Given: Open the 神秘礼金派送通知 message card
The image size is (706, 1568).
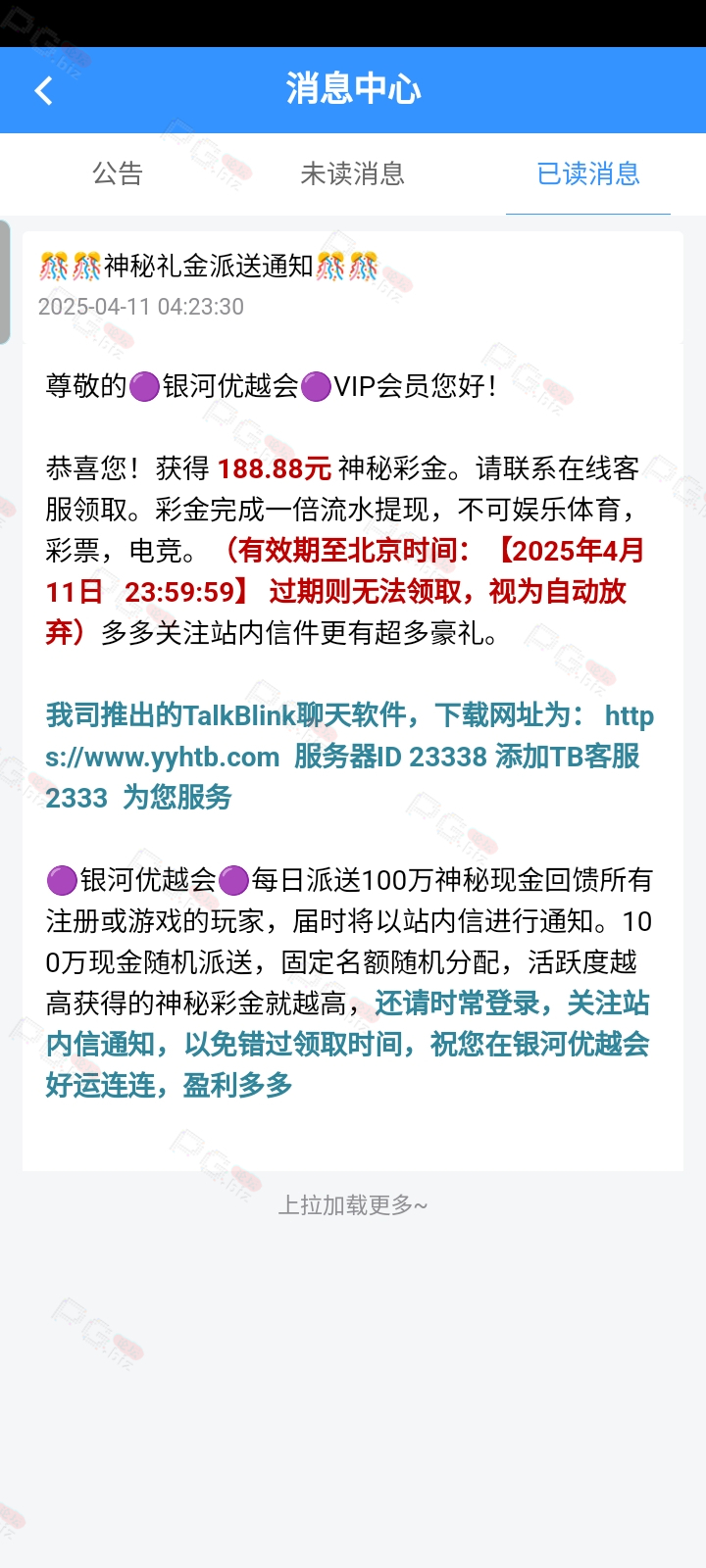Looking at the screenshot, I should (x=353, y=701).
